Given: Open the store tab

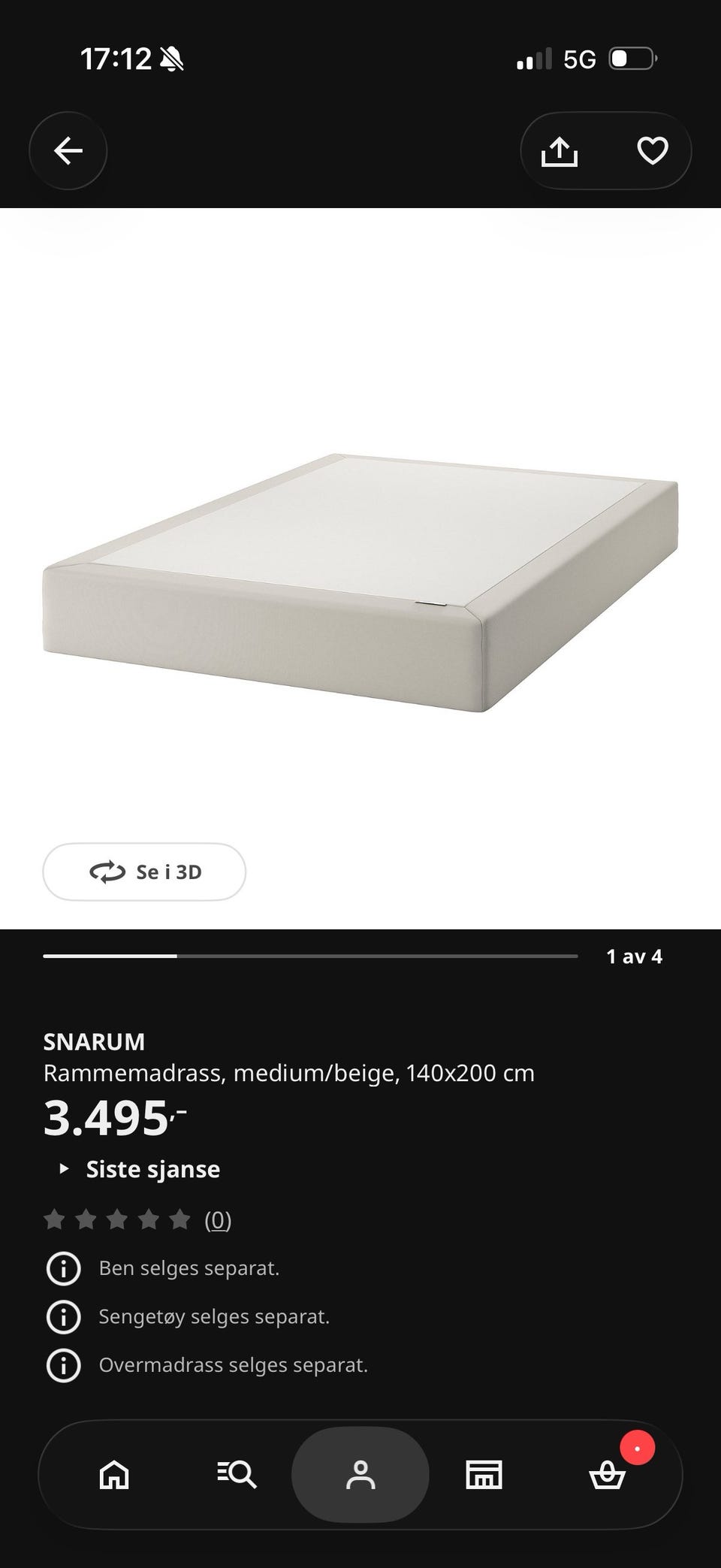Looking at the screenshot, I should point(484,1474).
